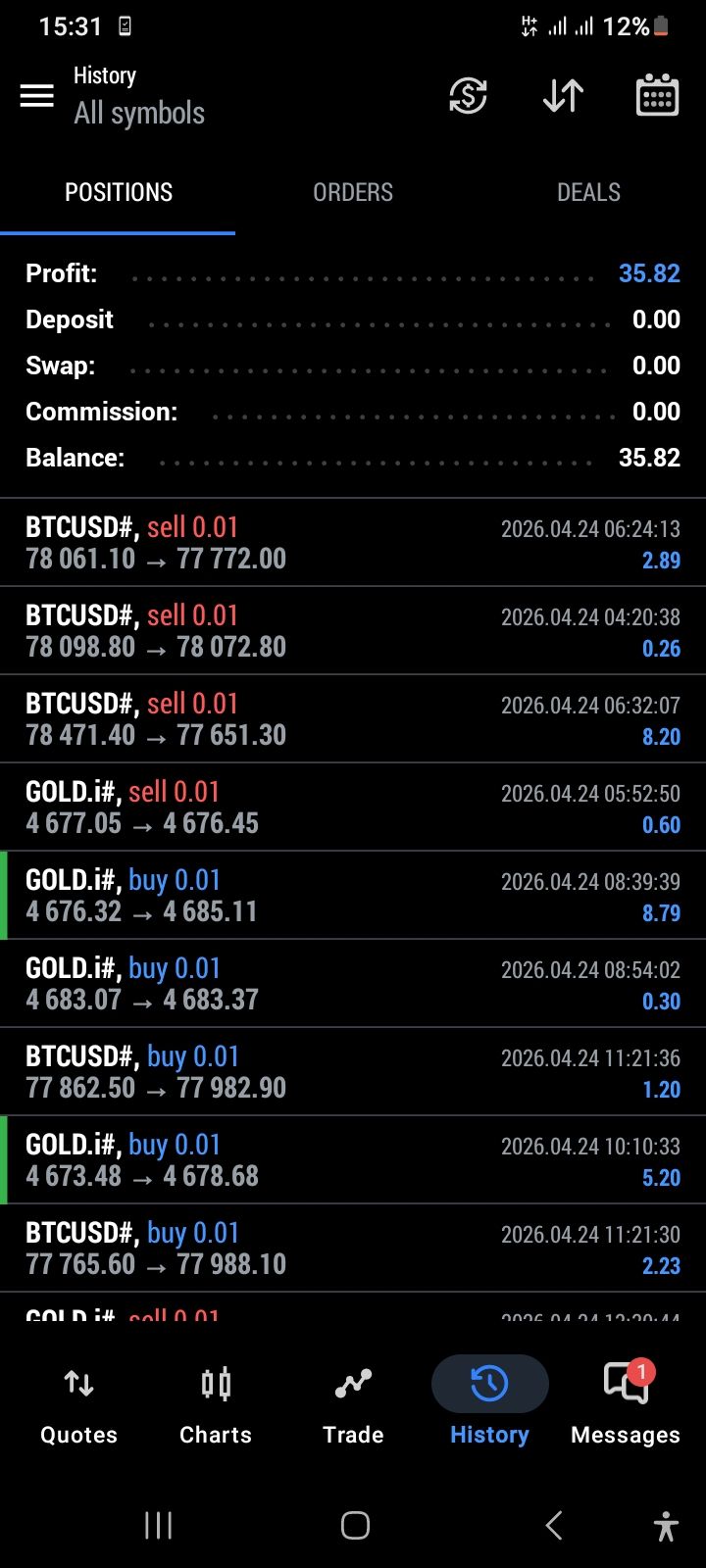The height and width of the screenshot is (1568, 706).
Task: Open the hamburger drawer menu
Action: tap(37, 95)
